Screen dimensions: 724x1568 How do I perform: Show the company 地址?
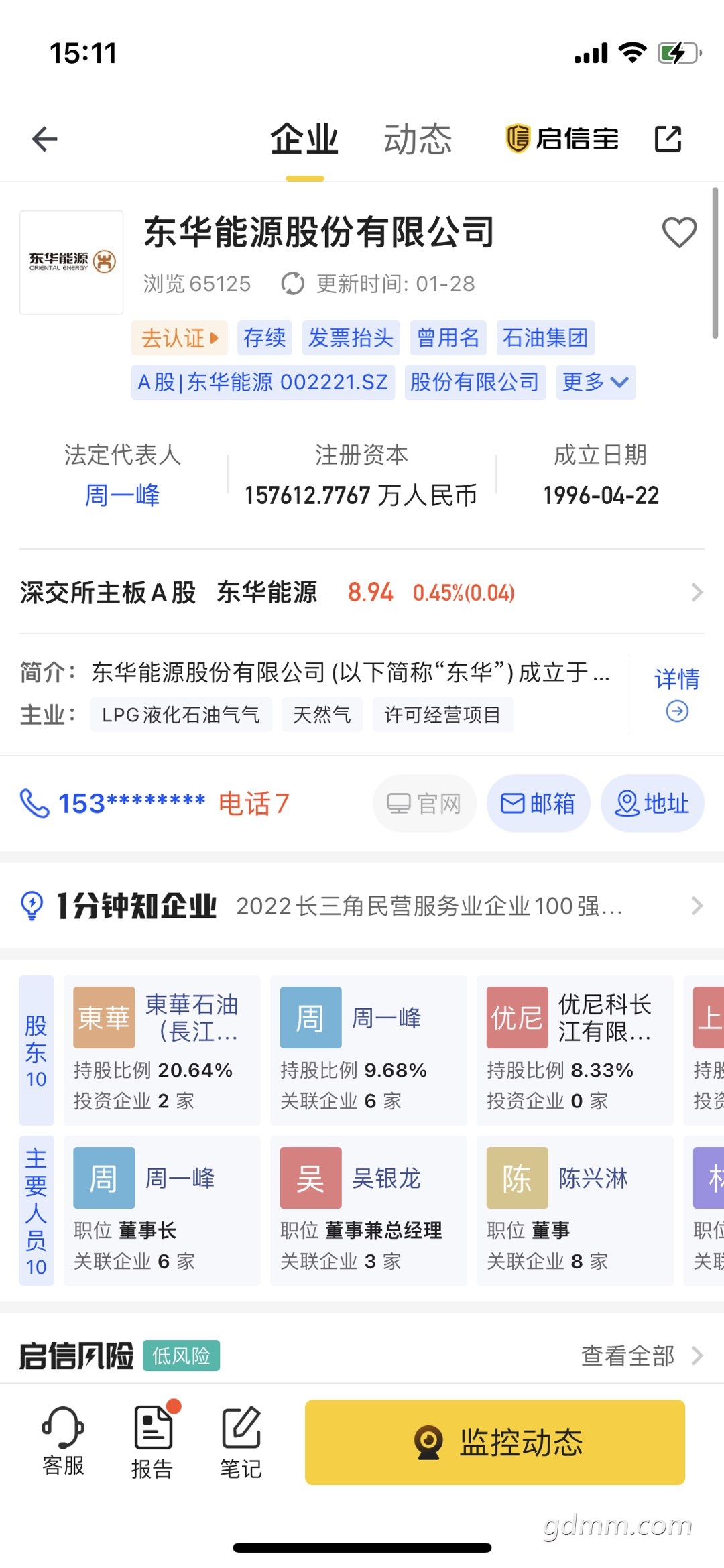pyautogui.click(x=652, y=803)
